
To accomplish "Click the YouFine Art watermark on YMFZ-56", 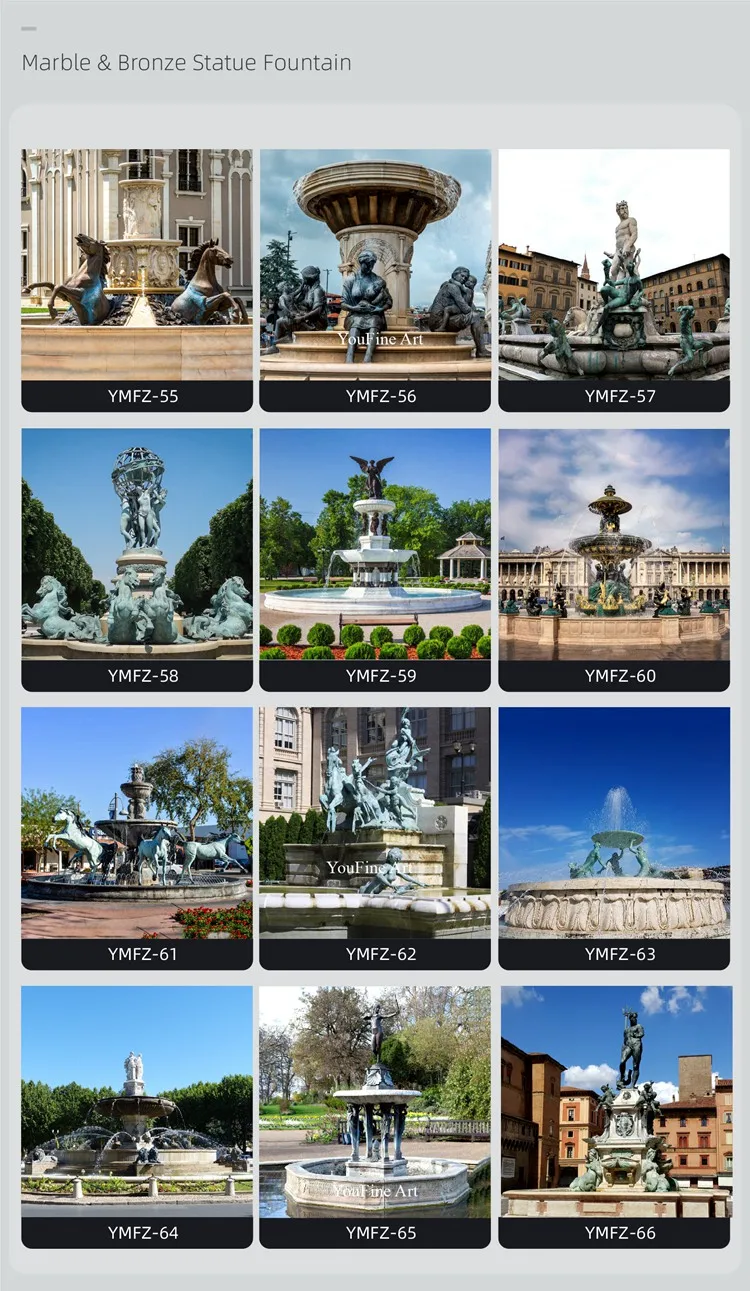I will tap(380, 339).
